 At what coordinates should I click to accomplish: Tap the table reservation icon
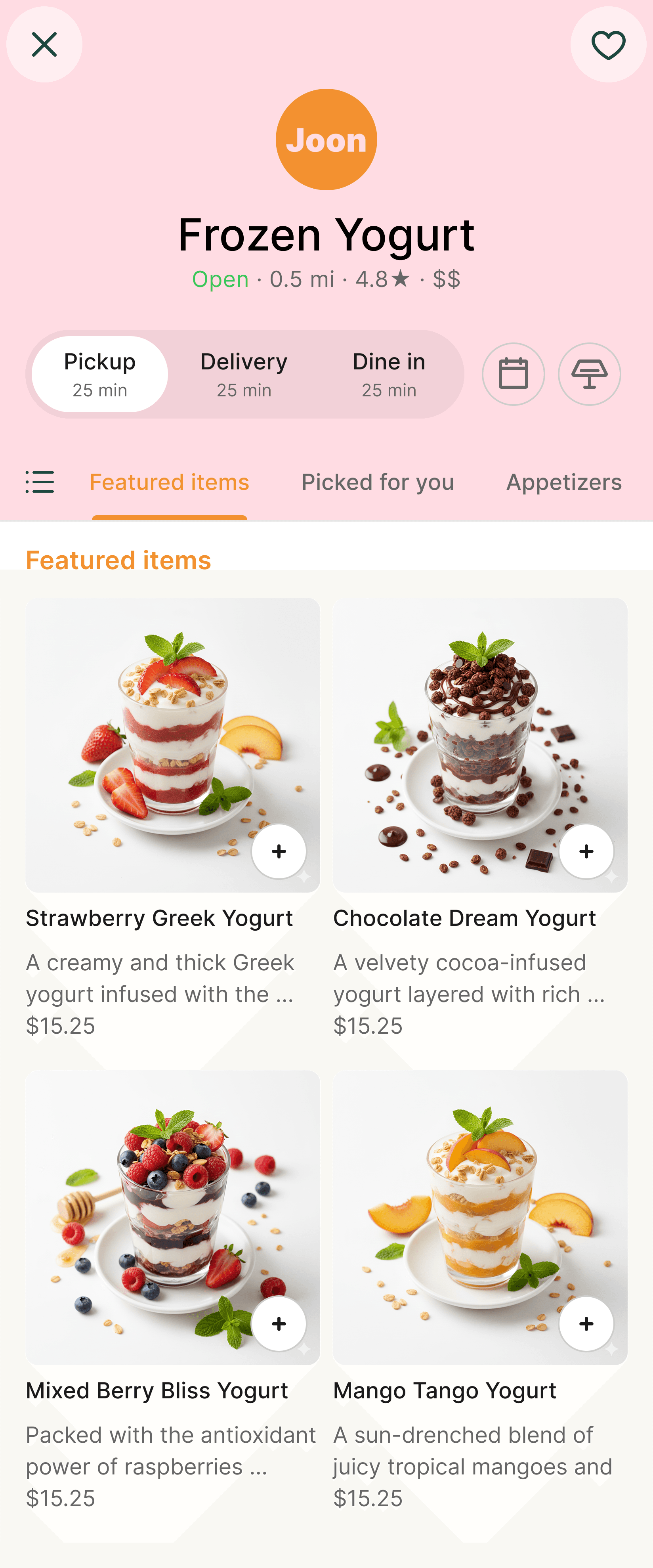click(589, 374)
